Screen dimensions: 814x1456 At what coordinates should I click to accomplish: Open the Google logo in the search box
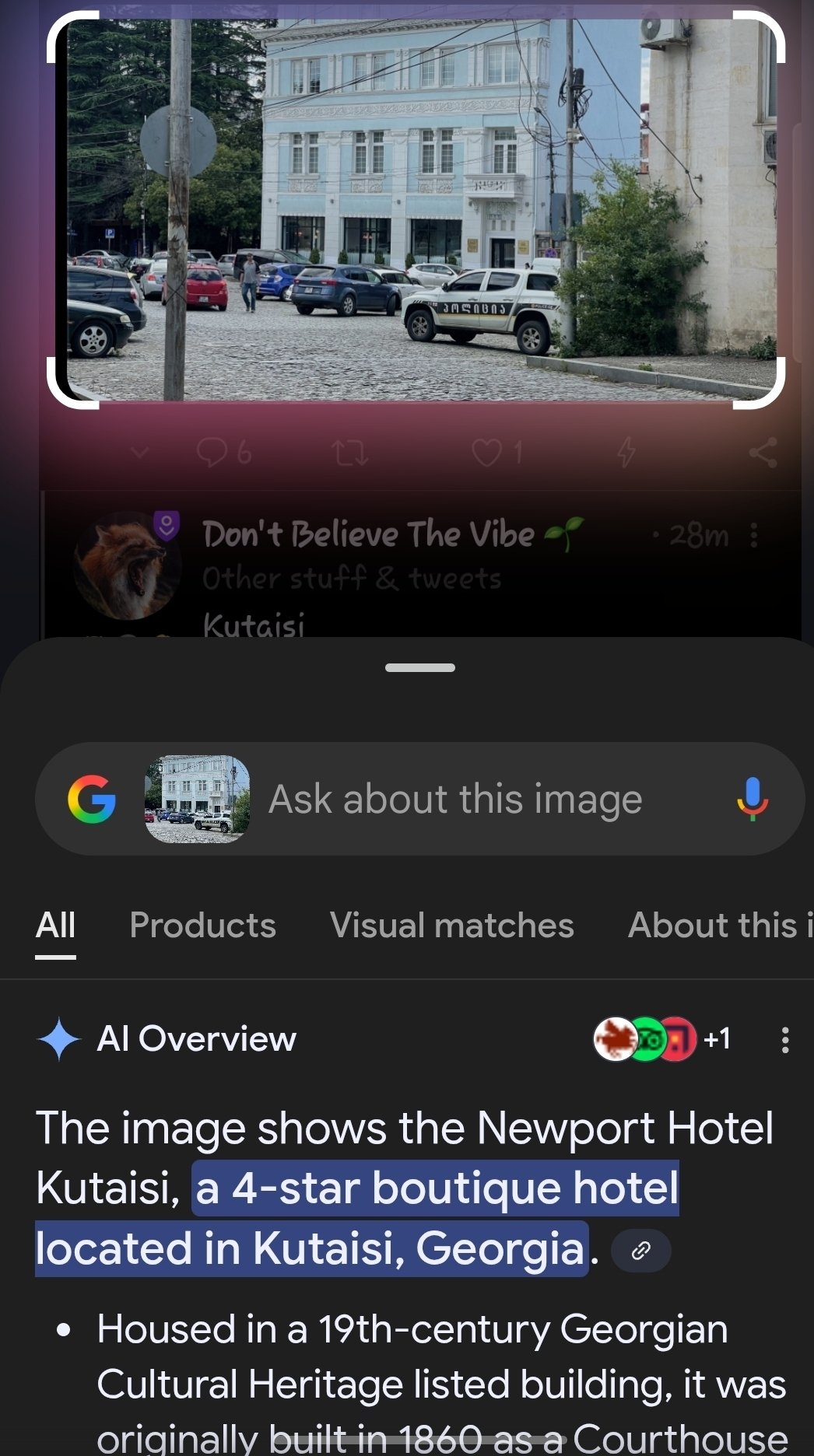(92, 799)
